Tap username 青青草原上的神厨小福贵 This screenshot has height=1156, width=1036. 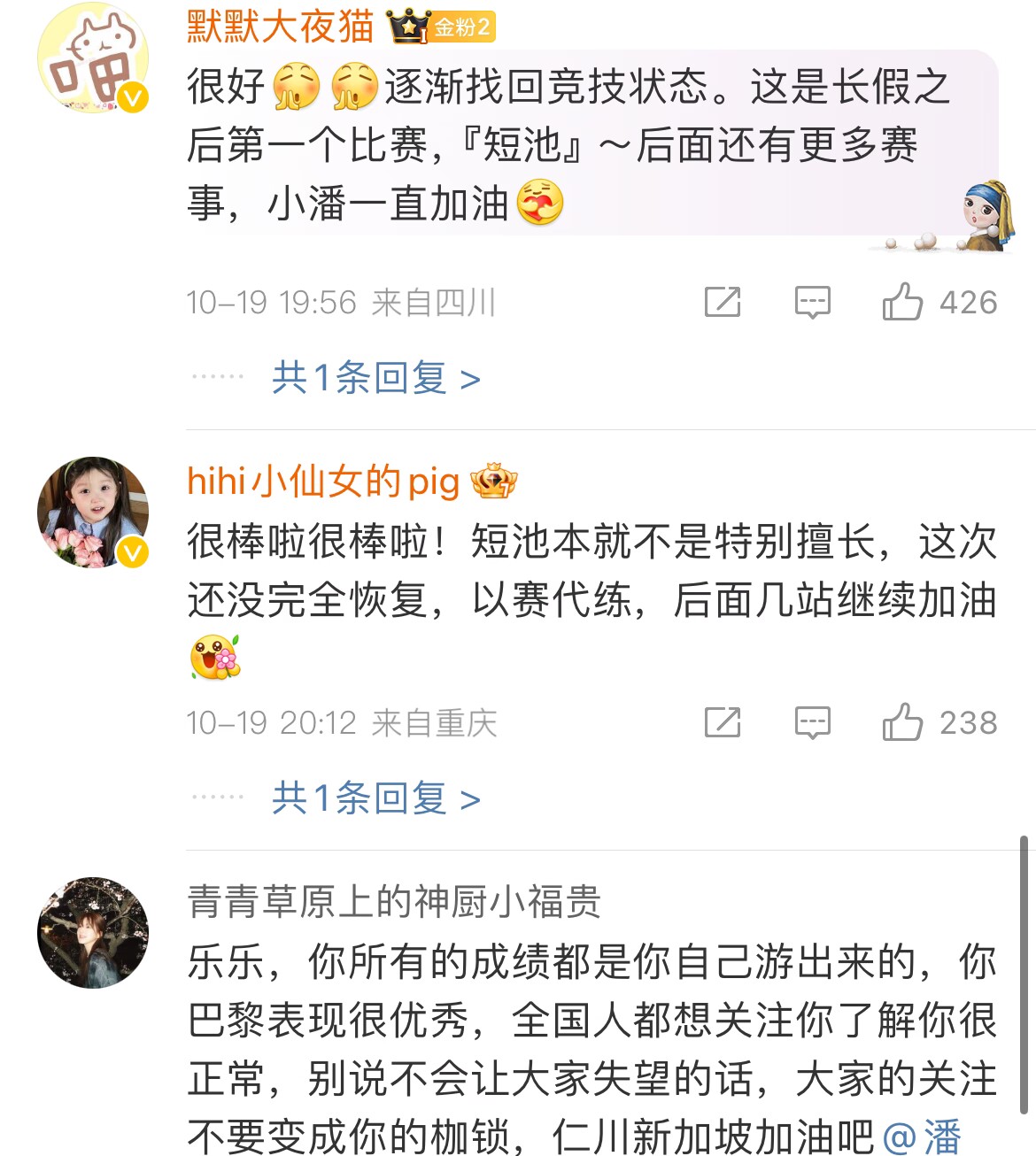point(394,902)
